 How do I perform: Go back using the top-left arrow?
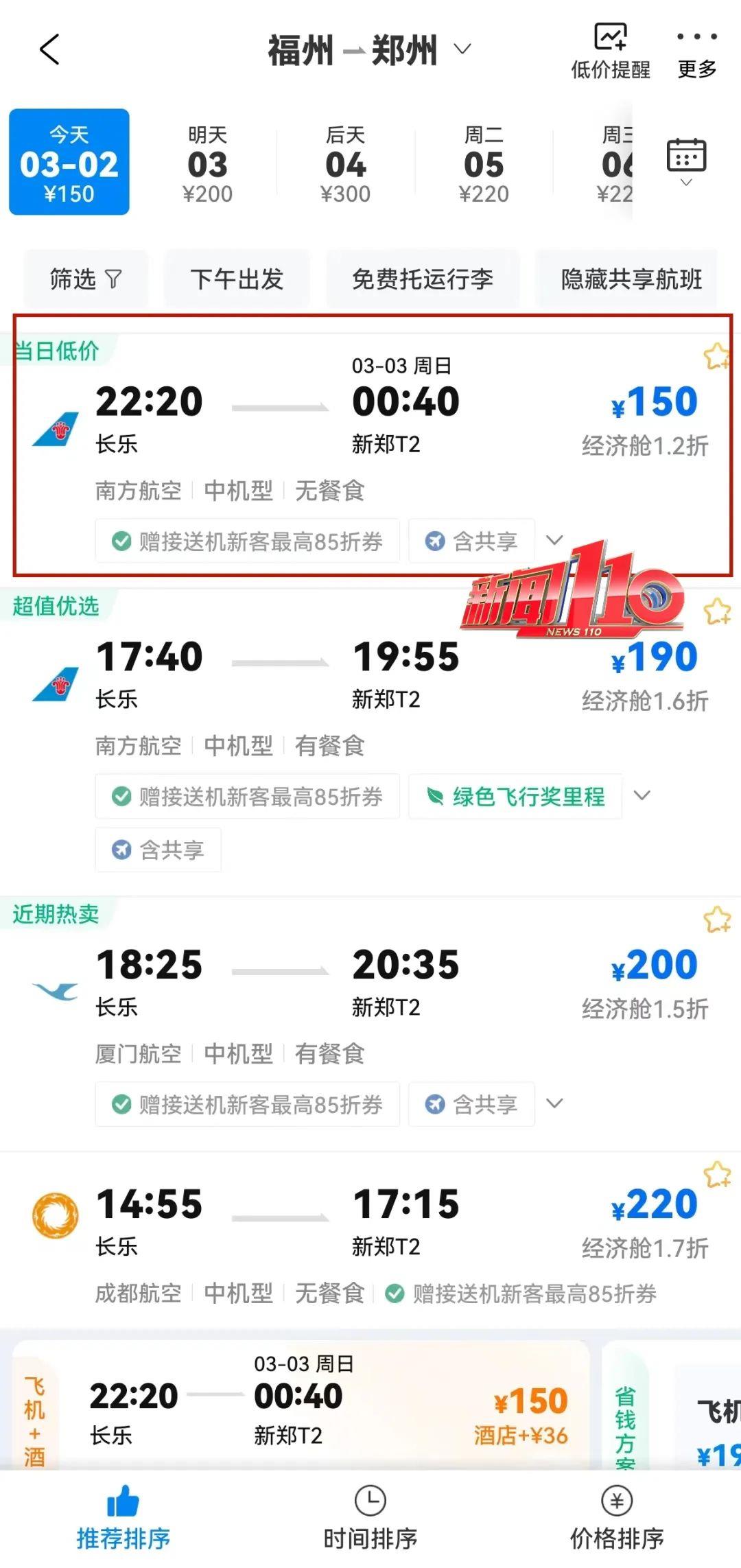(x=49, y=49)
